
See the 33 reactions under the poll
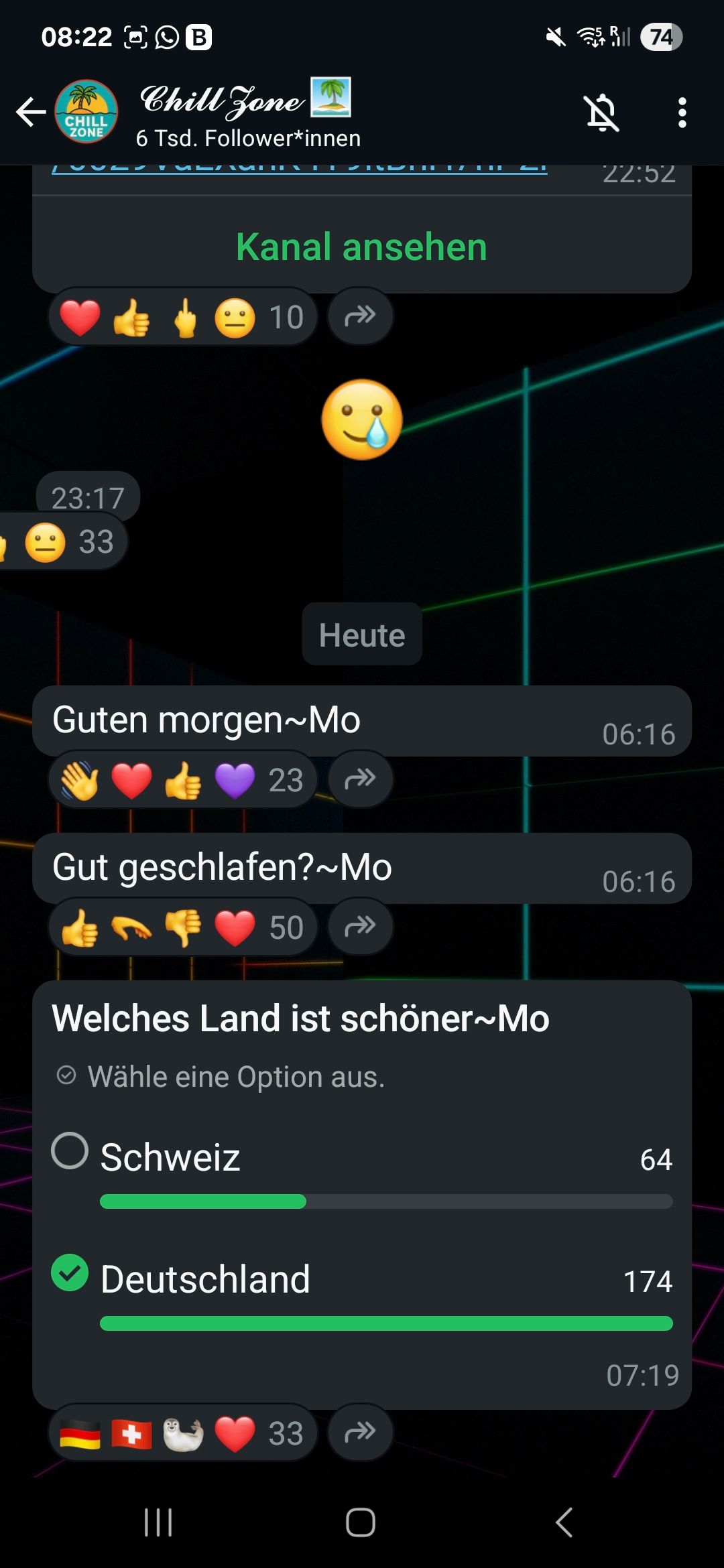[x=182, y=1433]
